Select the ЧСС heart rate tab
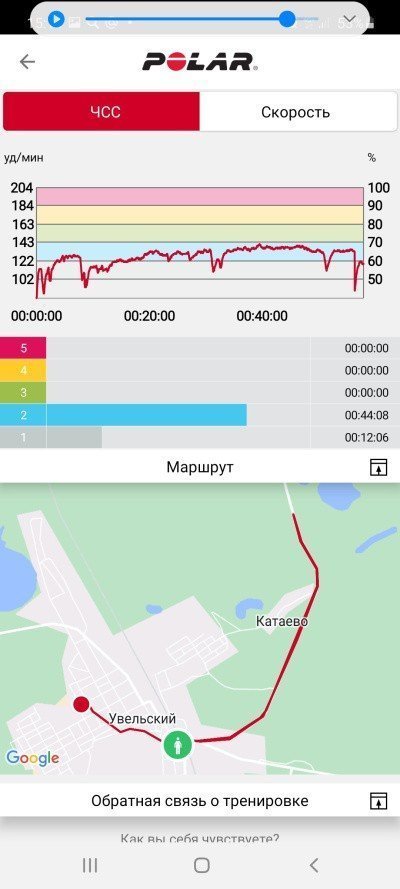The width and height of the screenshot is (400, 889). (101, 112)
